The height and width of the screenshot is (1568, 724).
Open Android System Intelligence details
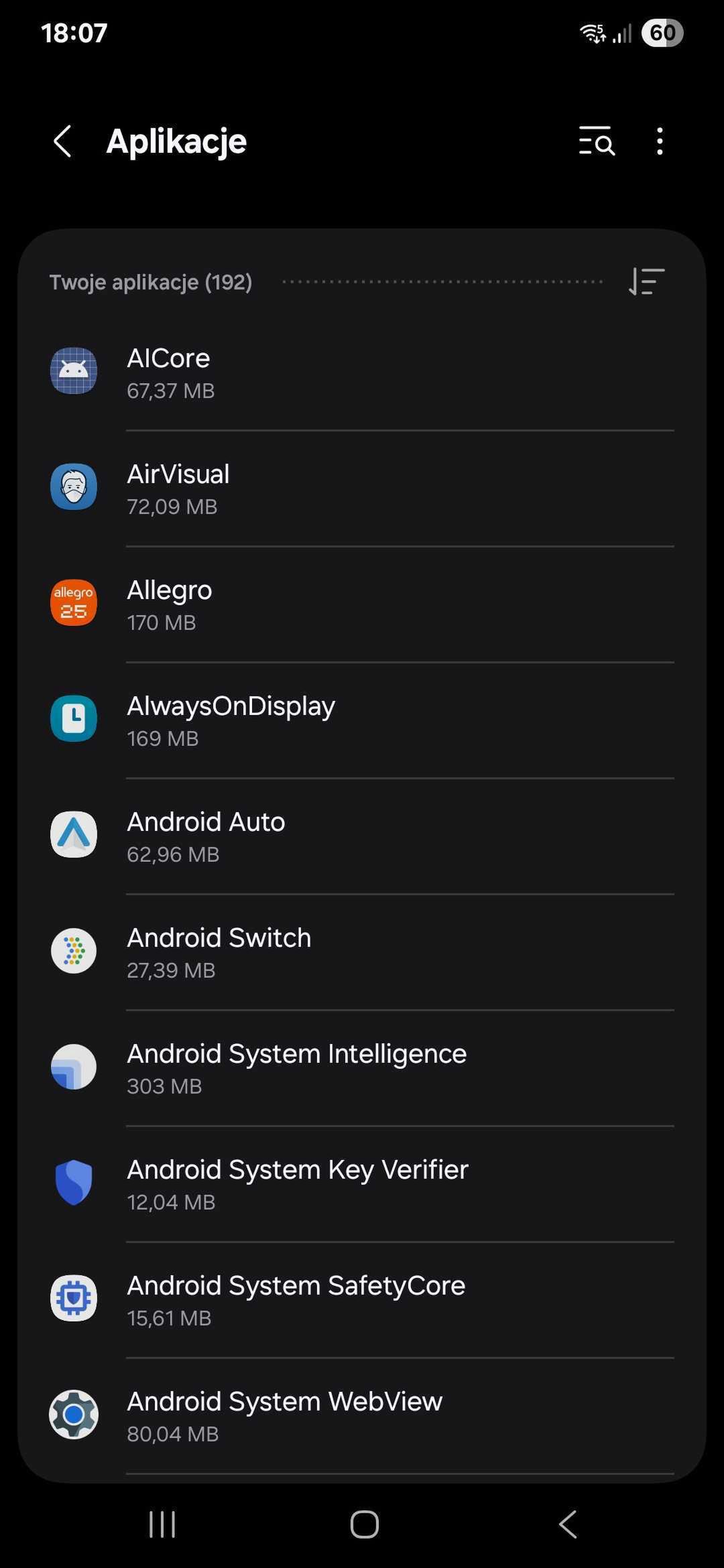(x=362, y=1068)
